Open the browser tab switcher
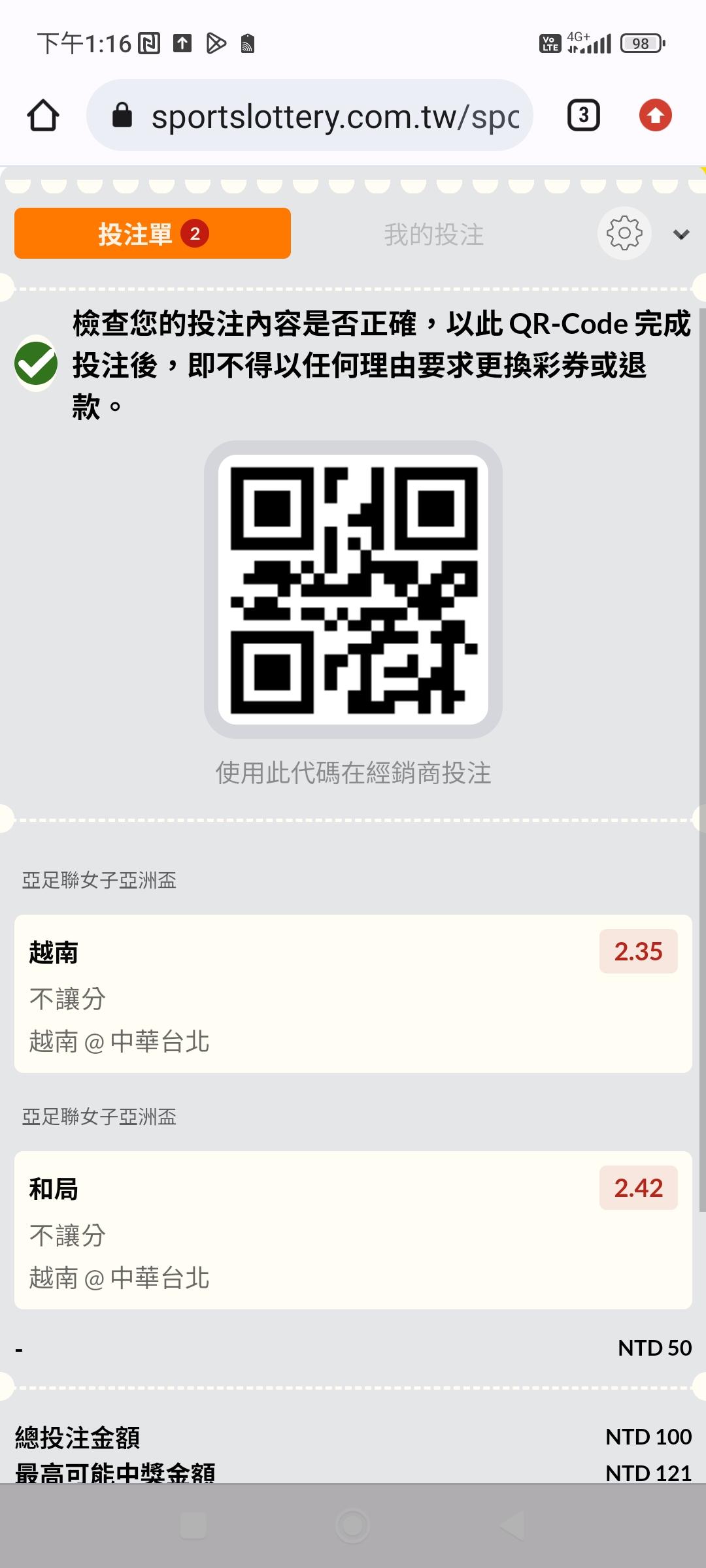This screenshot has width=706, height=1568. pyautogui.click(x=584, y=116)
